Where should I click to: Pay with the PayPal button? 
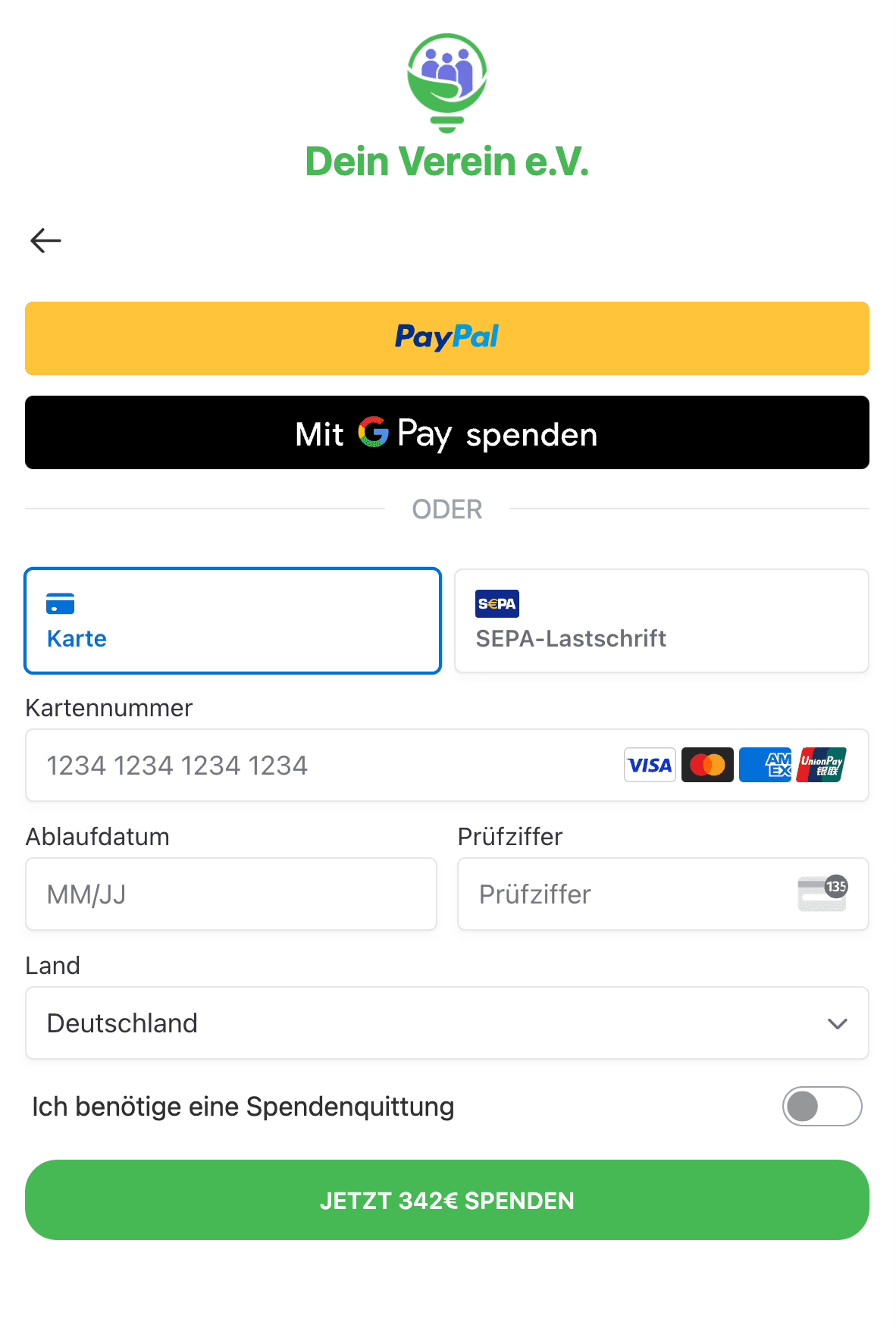pyautogui.click(x=447, y=338)
